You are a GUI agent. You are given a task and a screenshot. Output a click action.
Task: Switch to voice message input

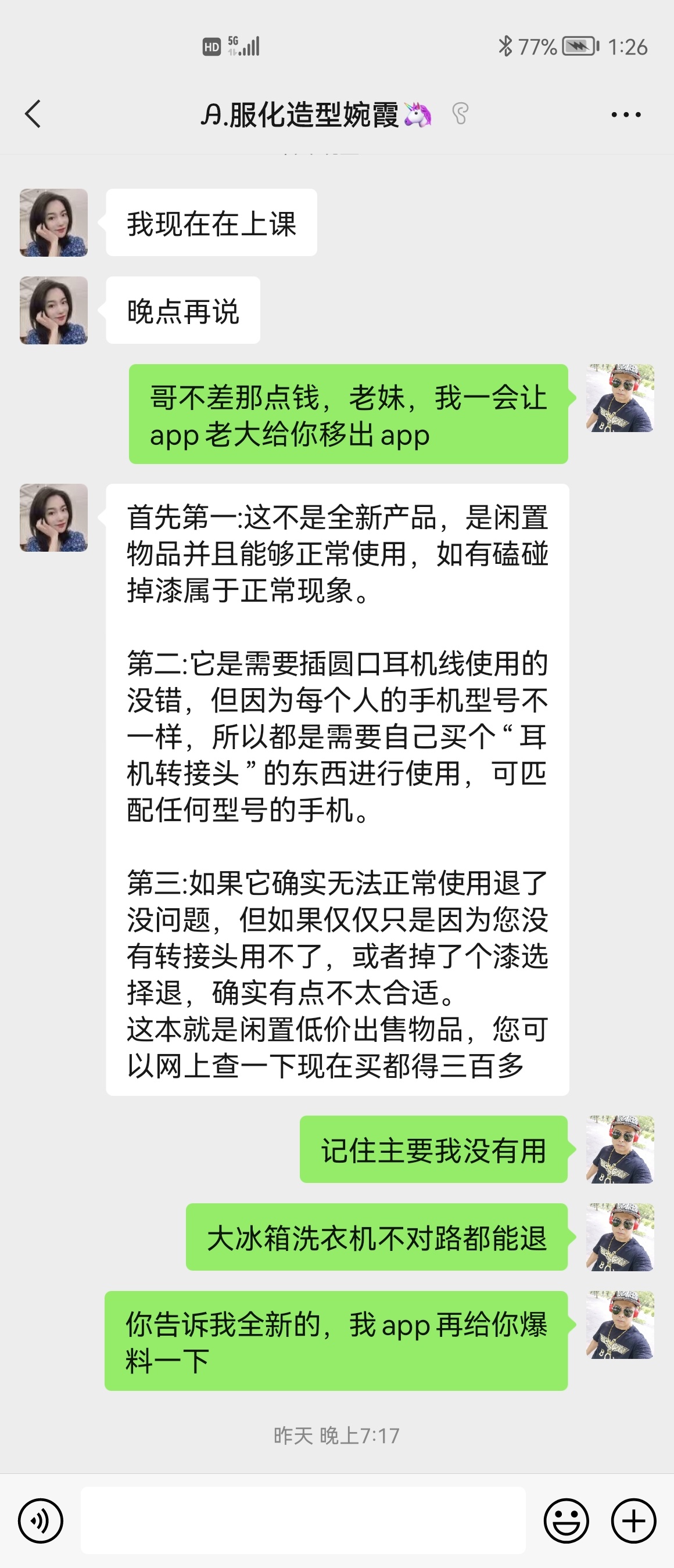41,1520
